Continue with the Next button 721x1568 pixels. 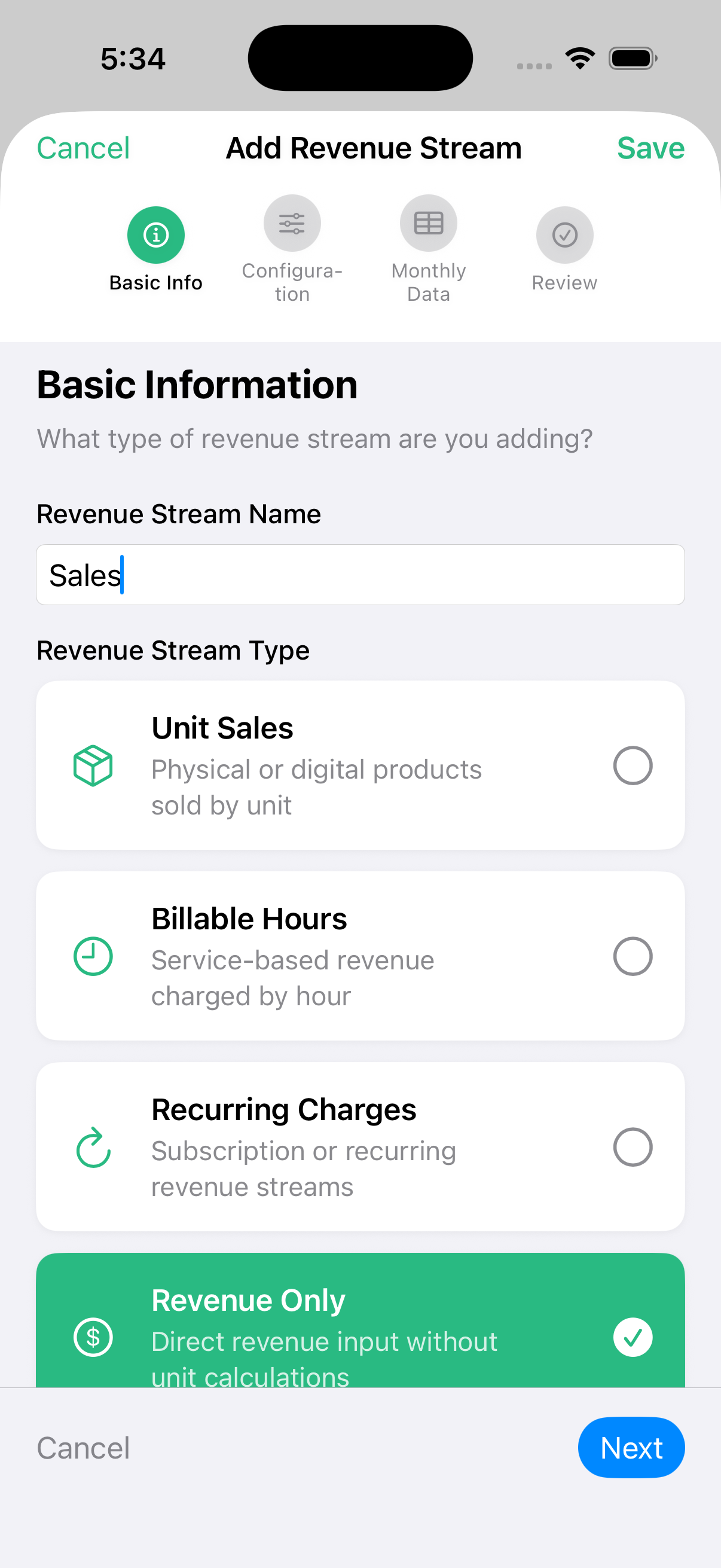pyautogui.click(x=631, y=1447)
